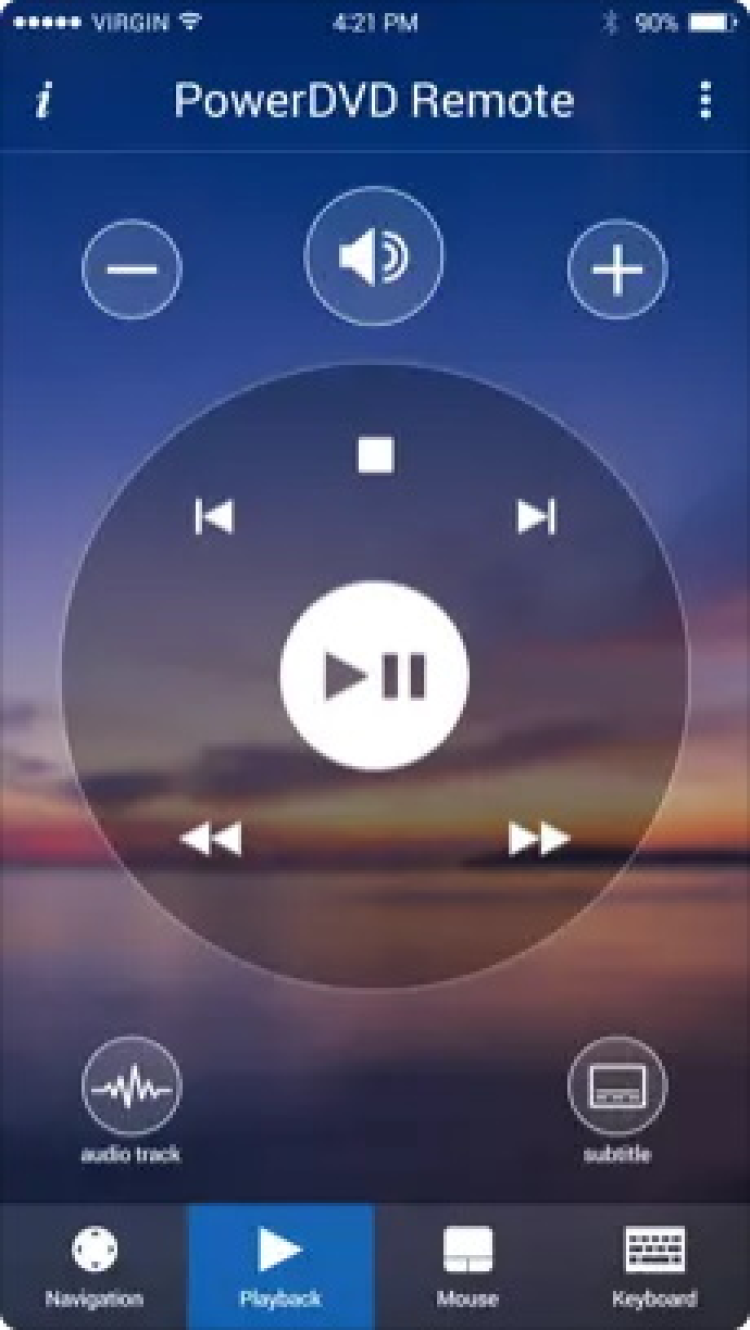Skip to the previous chapter
This screenshot has width=750, height=1330.
tap(214, 517)
